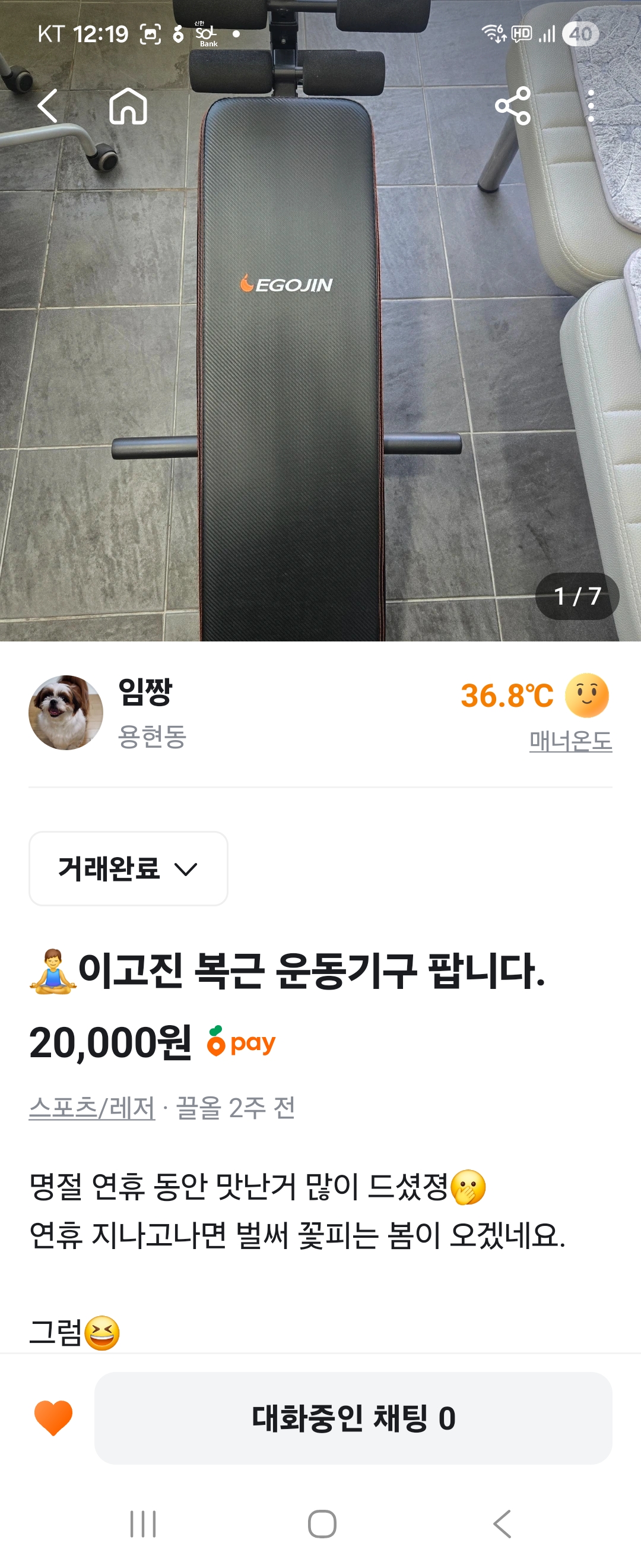The height and width of the screenshot is (1568, 641).
Task: Tap the system home button
Action: click(x=322, y=1524)
